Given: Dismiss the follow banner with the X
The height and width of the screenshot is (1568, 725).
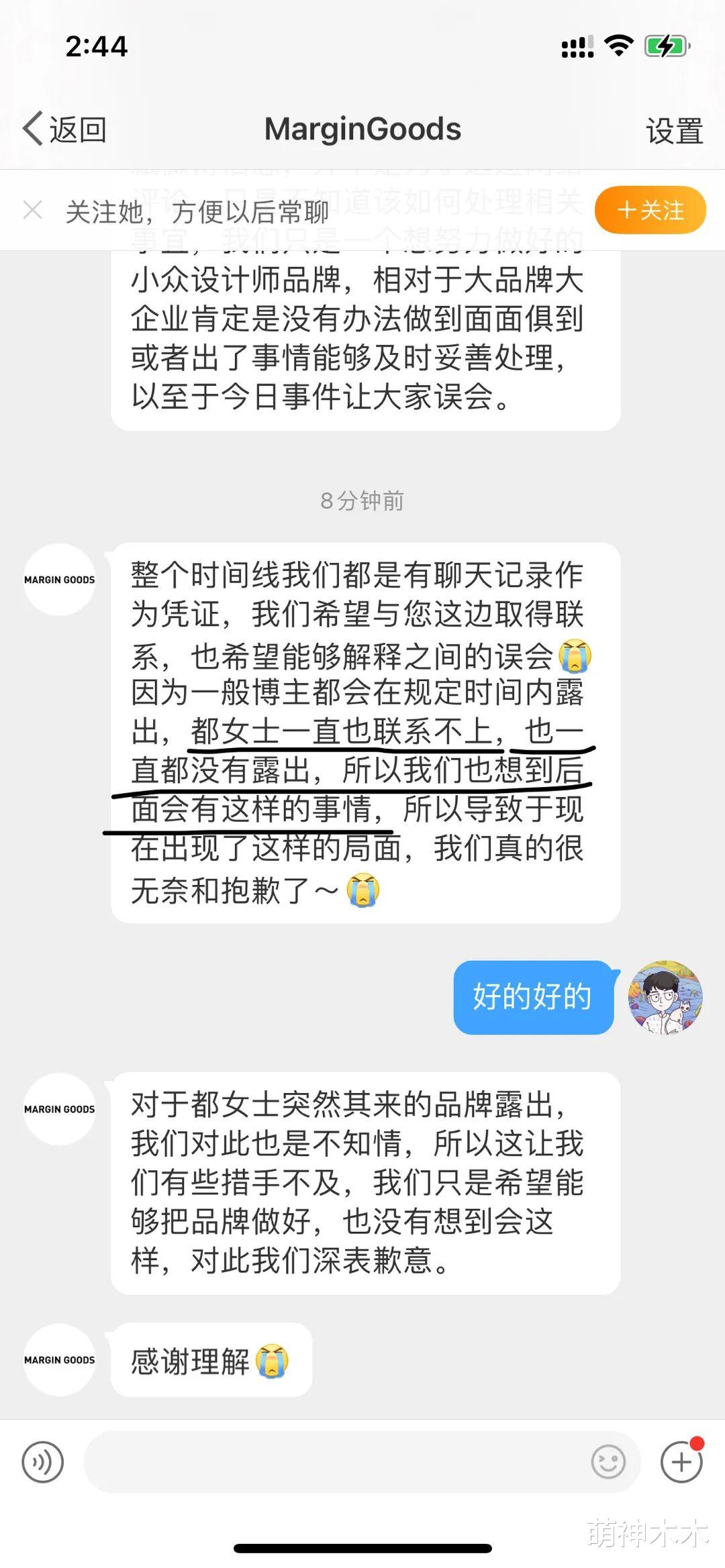Looking at the screenshot, I should coord(33,210).
